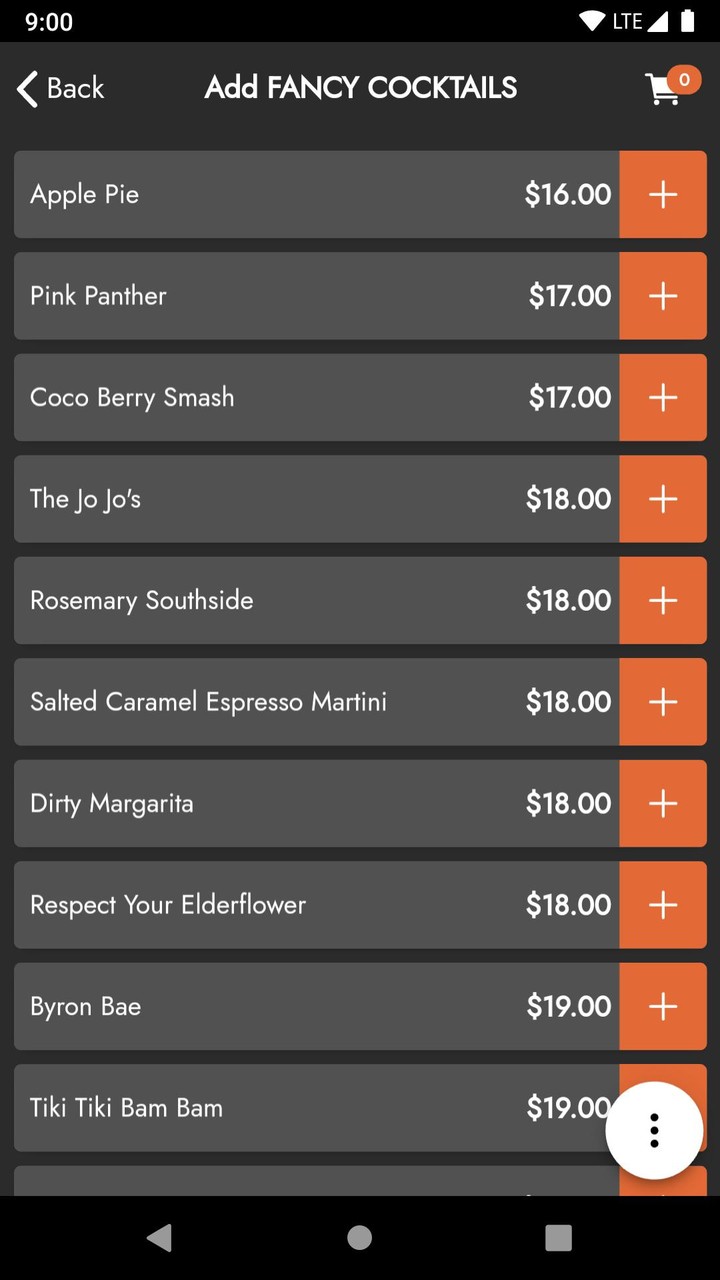Screen dimensions: 720x1280
Task: Add Respect Your Elderflower to cart
Action: click(663, 905)
